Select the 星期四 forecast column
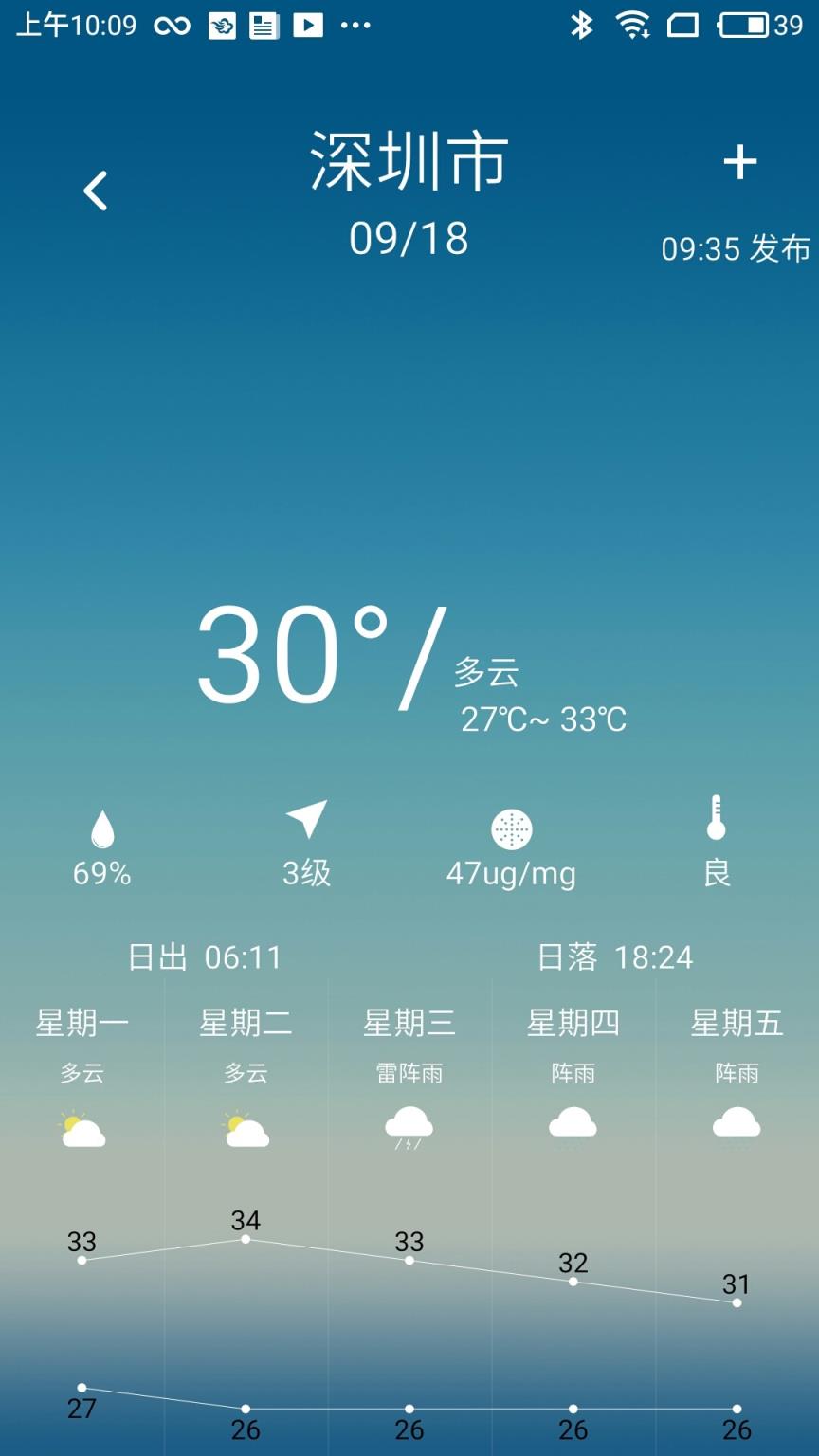819x1456 pixels. click(573, 1023)
